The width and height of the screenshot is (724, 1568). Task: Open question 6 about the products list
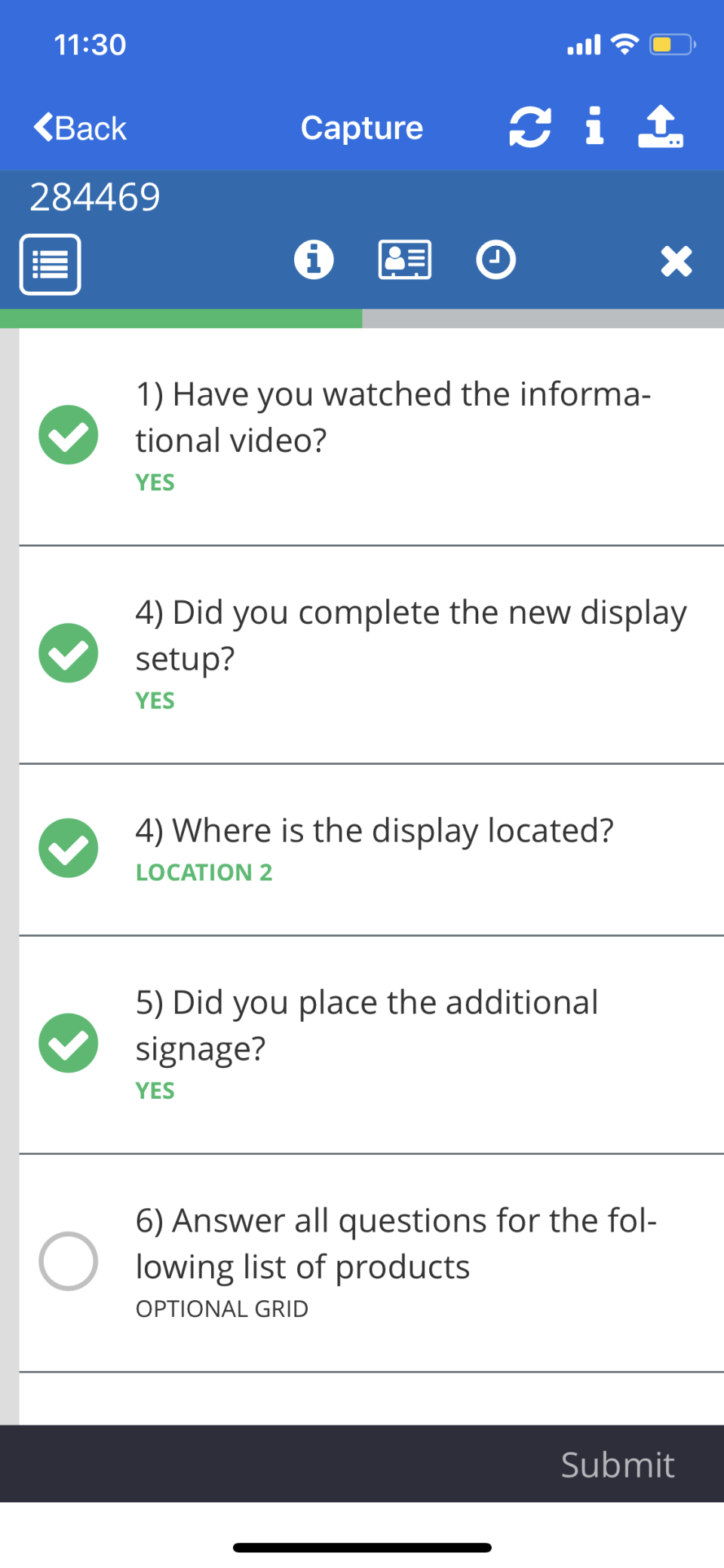(x=371, y=1263)
